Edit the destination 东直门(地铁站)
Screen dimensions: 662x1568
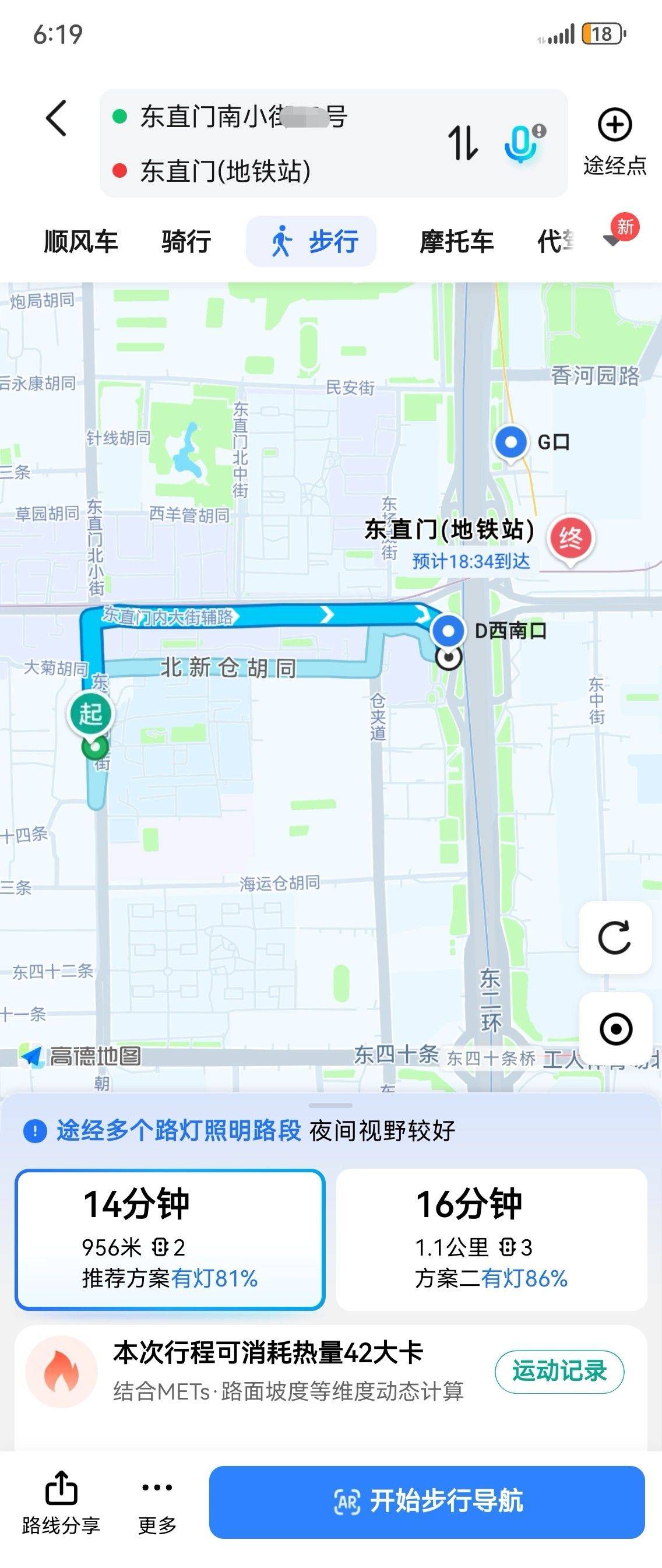coord(225,171)
